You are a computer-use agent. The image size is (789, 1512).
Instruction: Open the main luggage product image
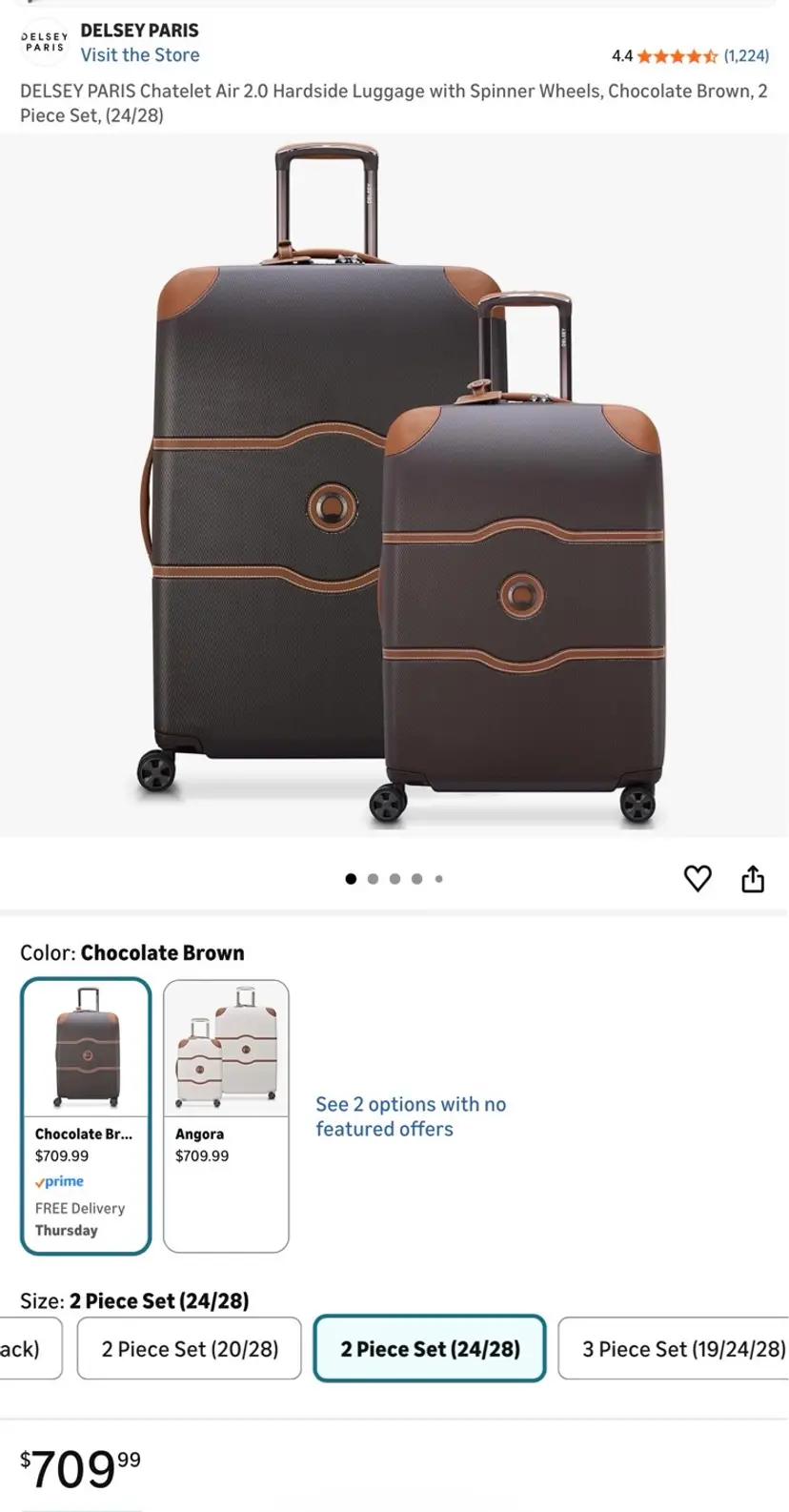click(x=394, y=486)
